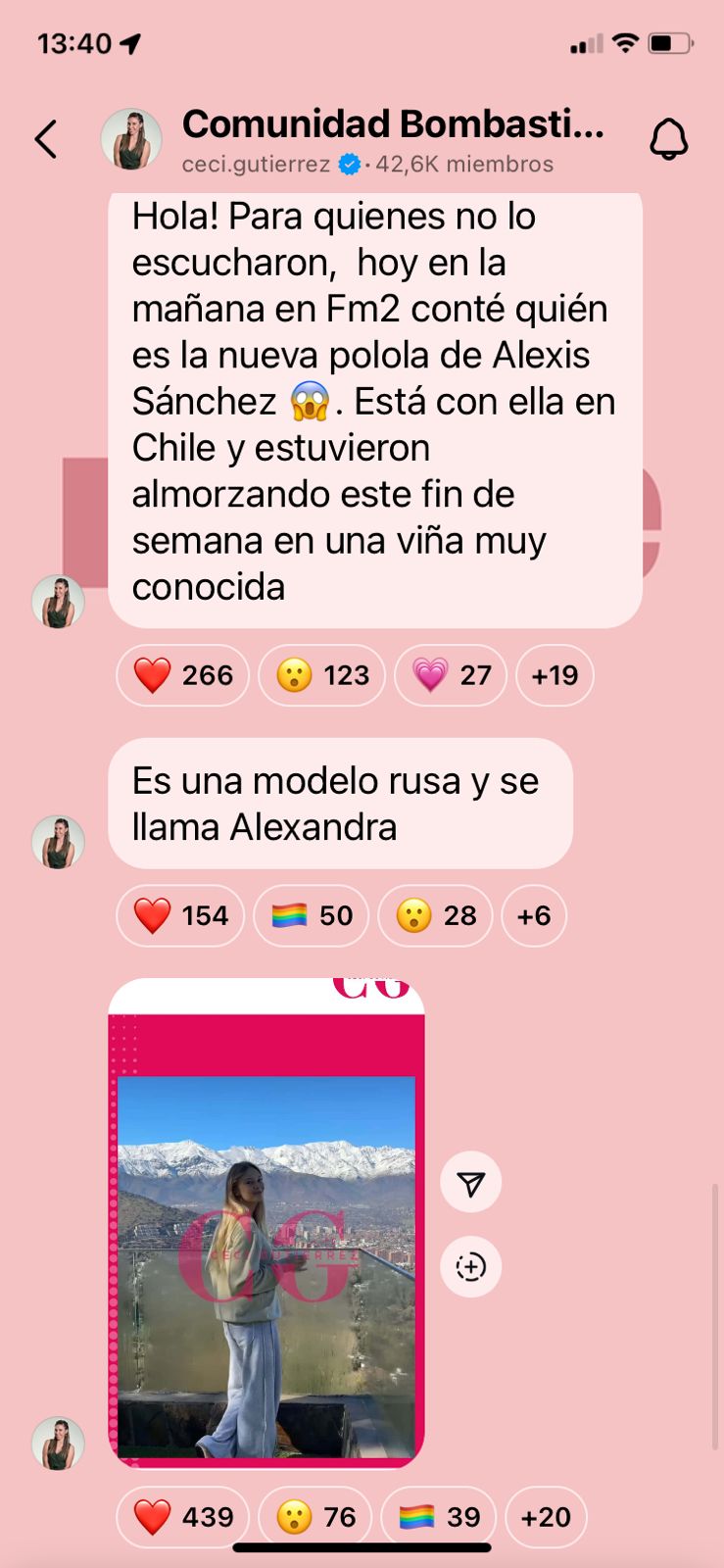Tap the heart reaction with 439

coord(182,1517)
